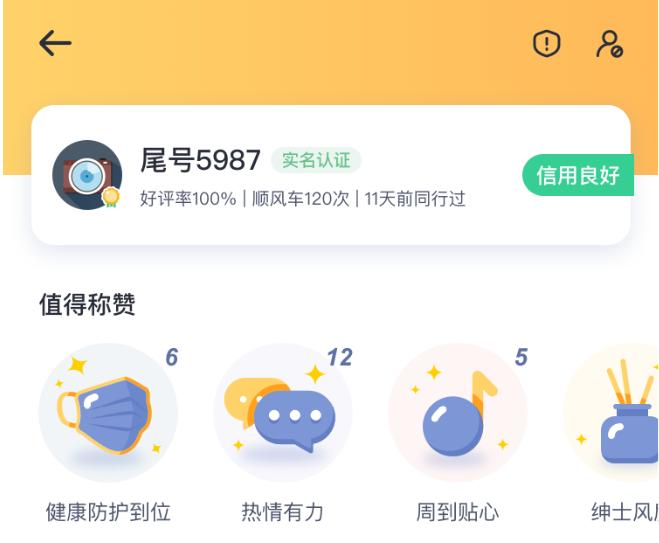Go back using the arrow
The width and height of the screenshot is (659, 543).
coord(55,43)
